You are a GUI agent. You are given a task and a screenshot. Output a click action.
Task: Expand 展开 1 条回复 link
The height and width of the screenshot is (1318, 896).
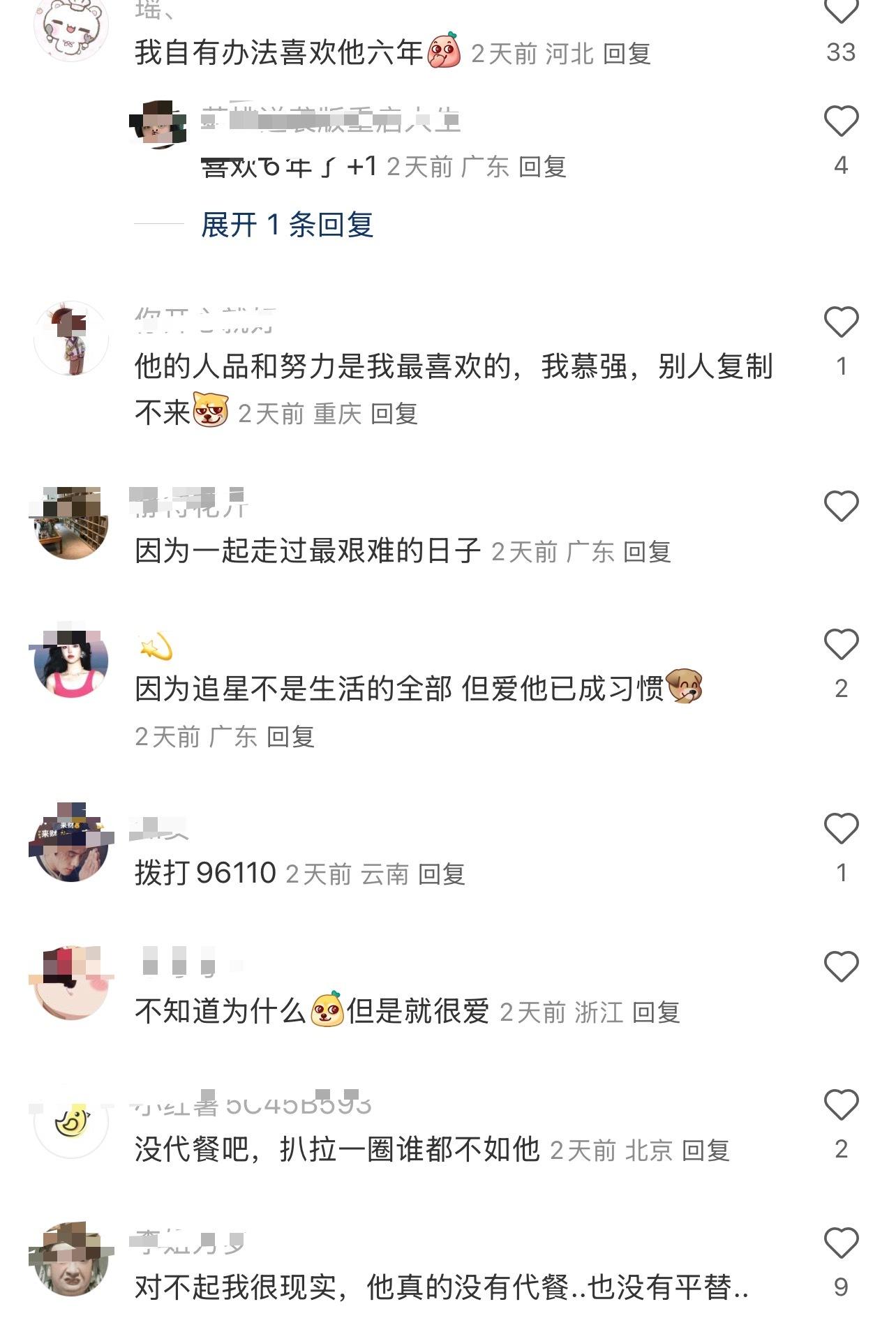point(287,225)
